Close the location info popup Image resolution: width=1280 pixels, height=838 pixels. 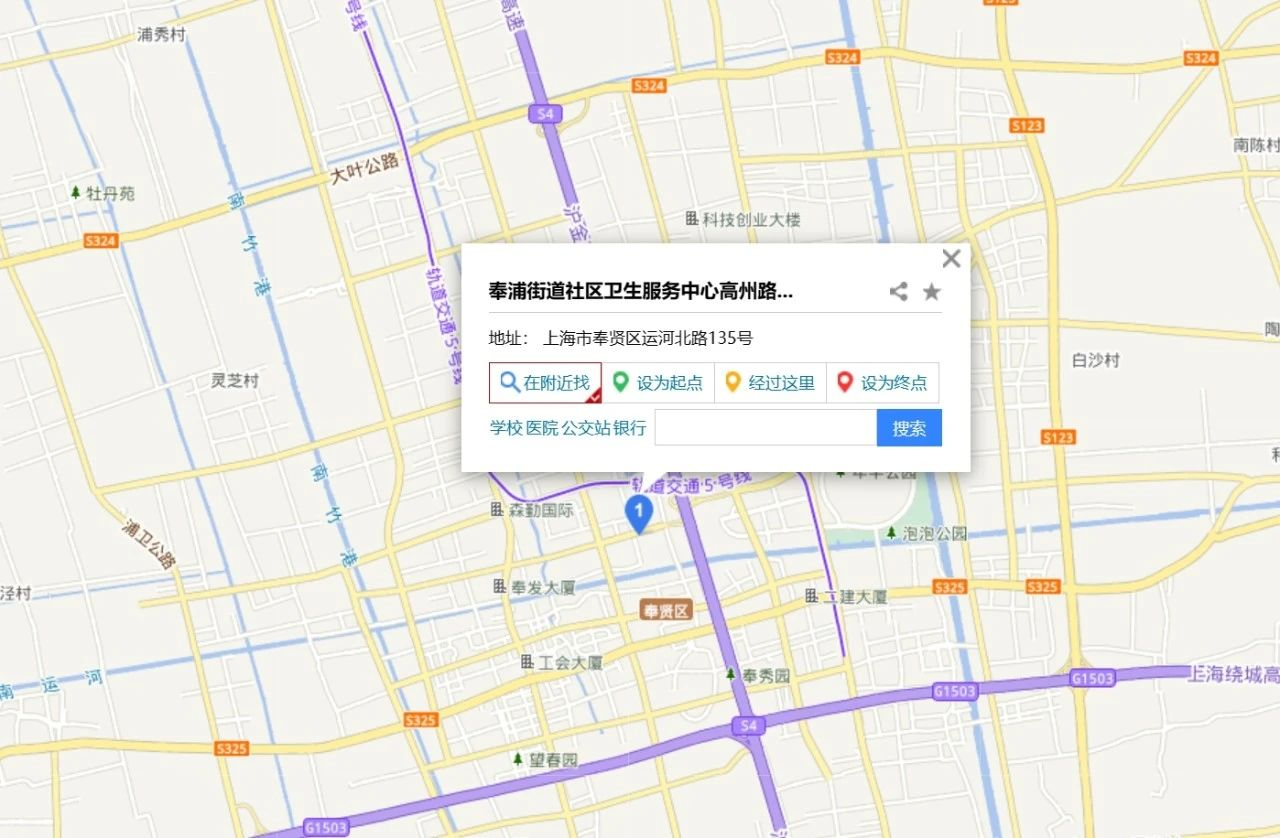point(951,259)
